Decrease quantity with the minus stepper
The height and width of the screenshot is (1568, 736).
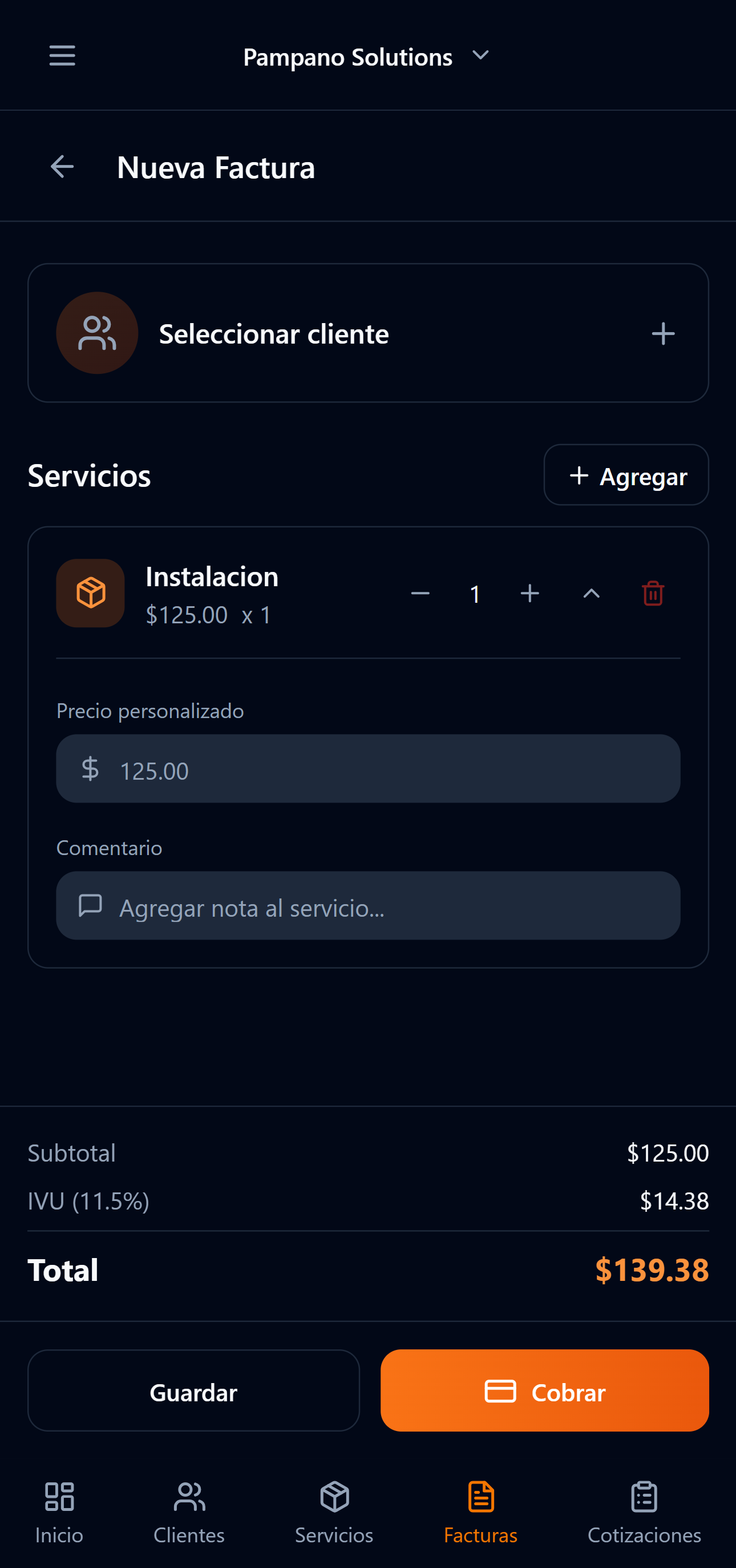click(x=421, y=594)
